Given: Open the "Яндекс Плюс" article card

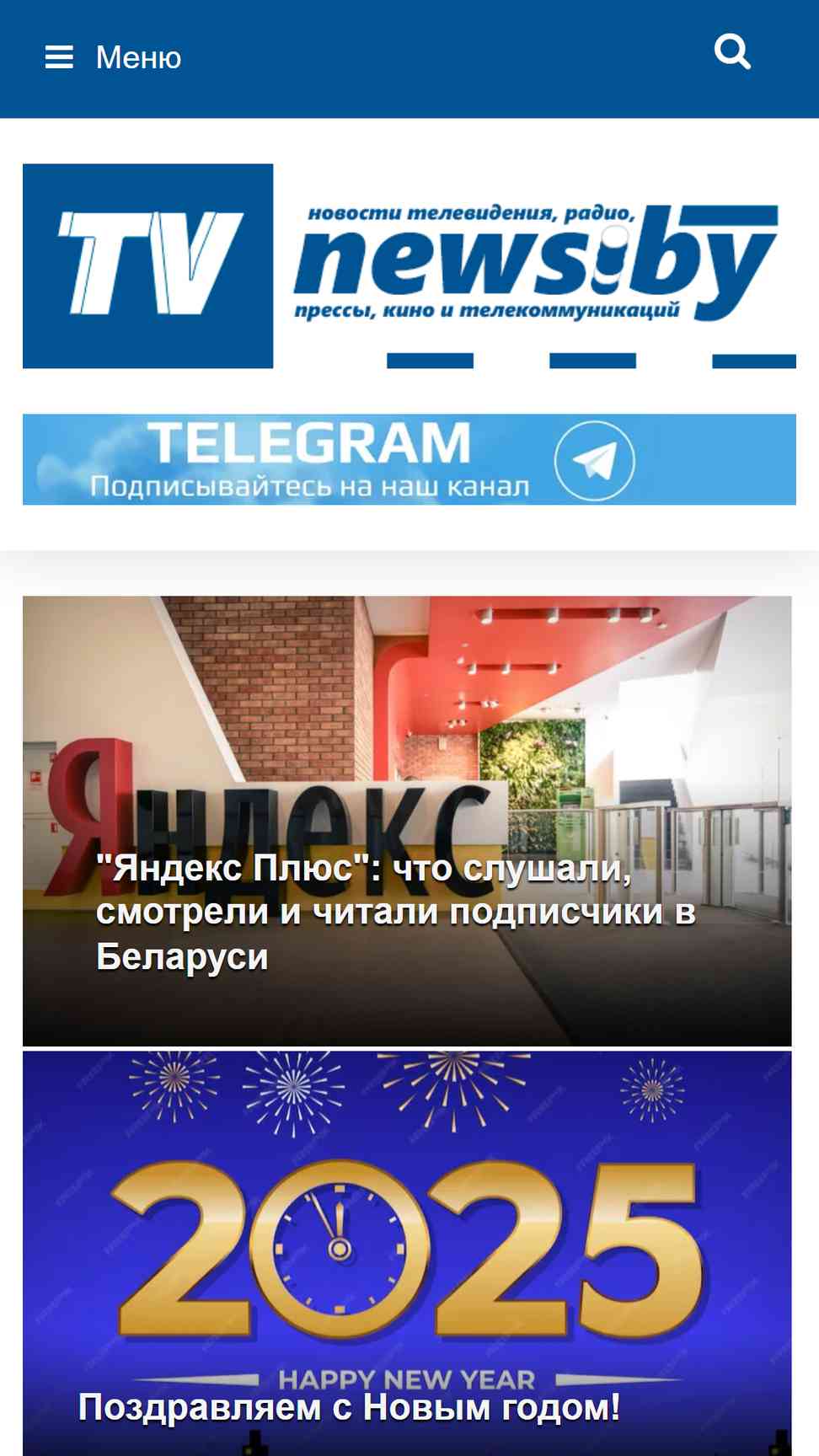Looking at the screenshot, I should tap(407, 821).
